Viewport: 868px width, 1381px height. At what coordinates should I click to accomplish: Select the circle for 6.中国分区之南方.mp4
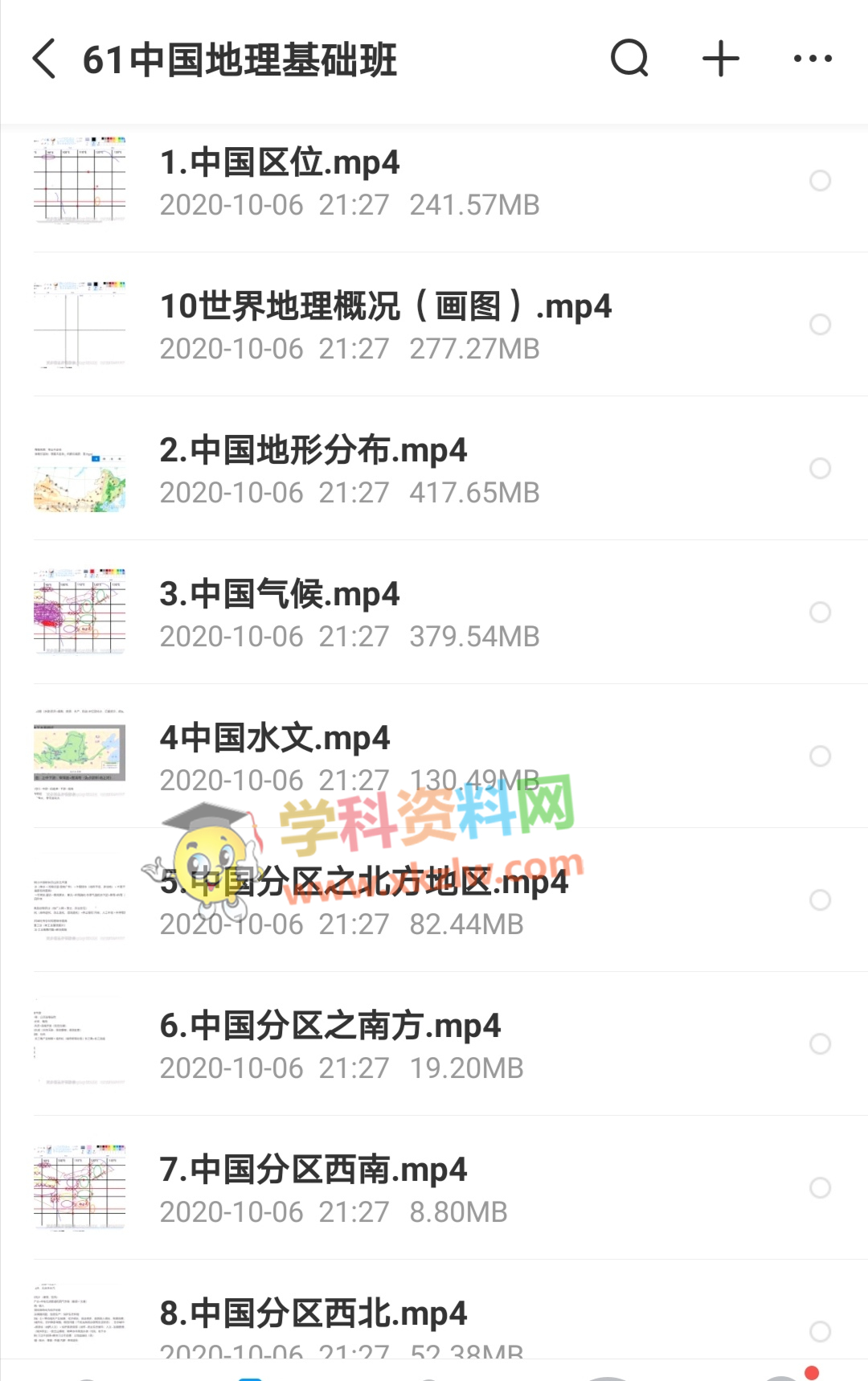pos(820,1044)
